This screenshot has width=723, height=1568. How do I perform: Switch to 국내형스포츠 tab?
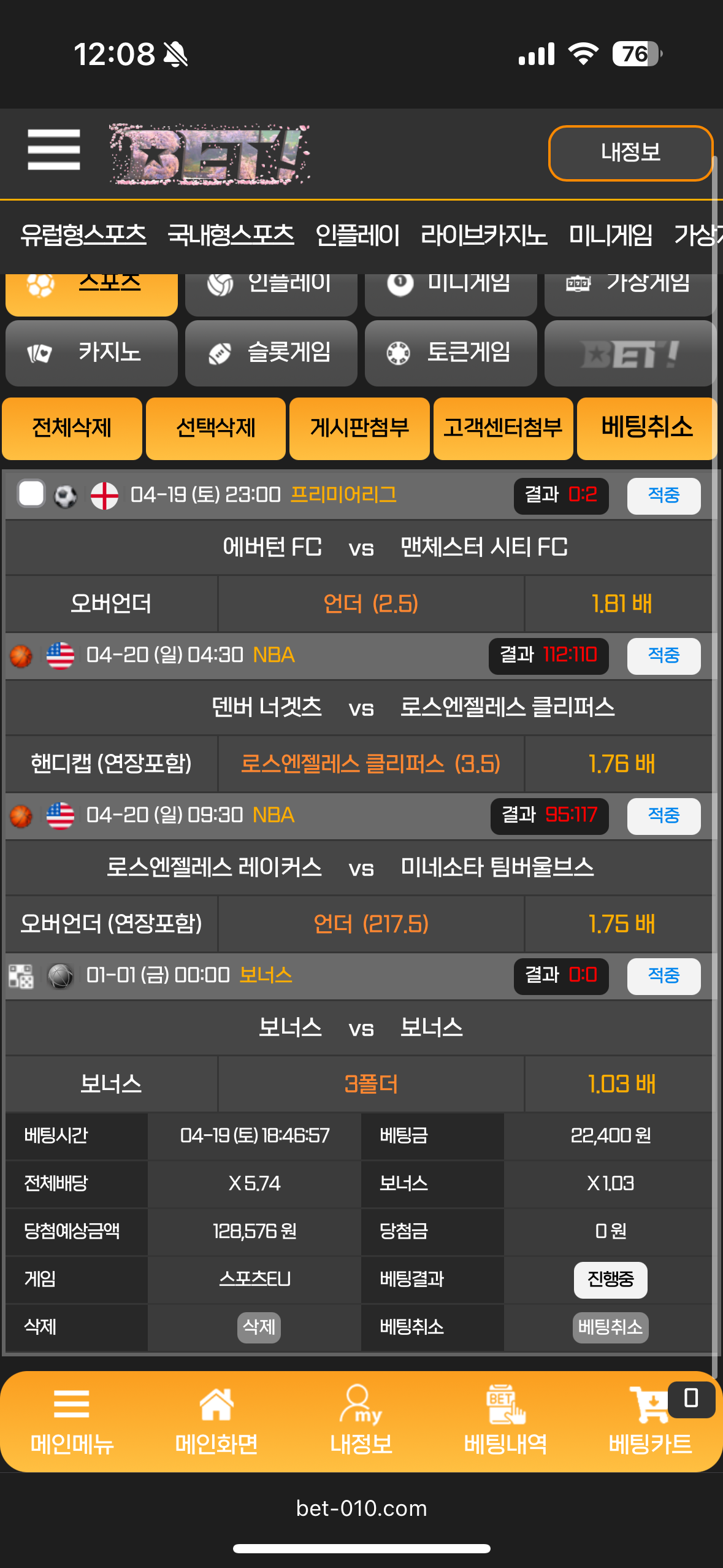231,235
